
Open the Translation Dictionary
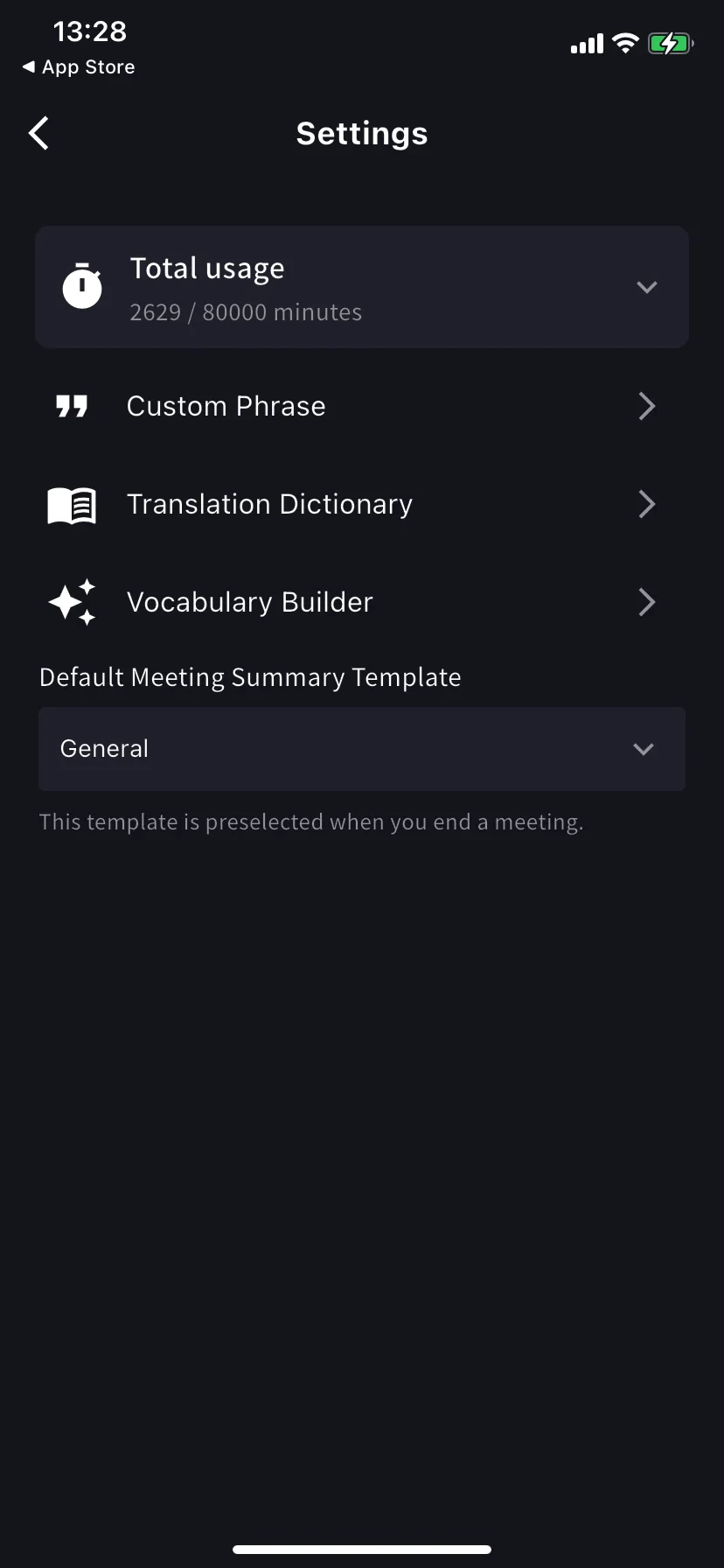(361, 504)
